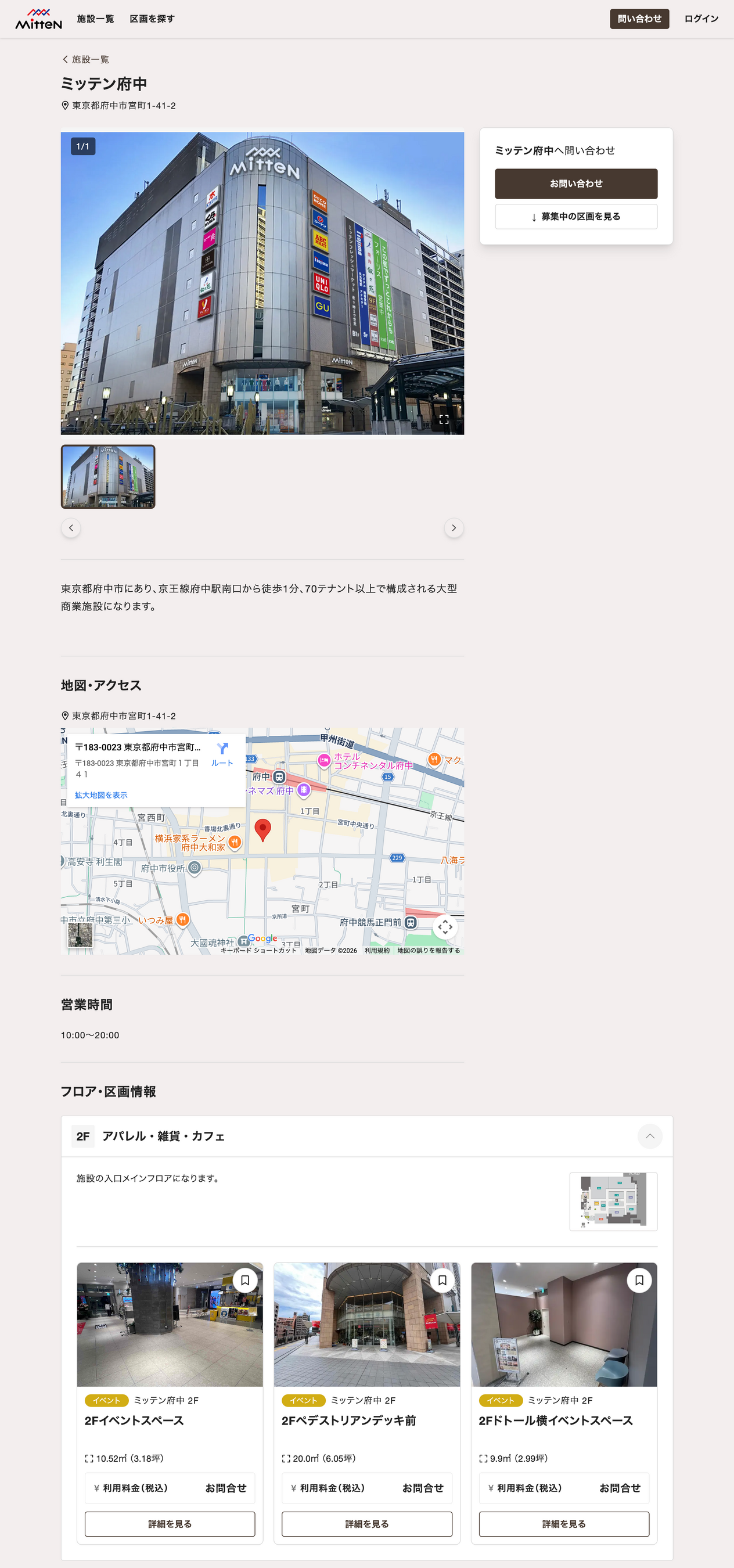Tap the dark 問い合わせ header button
This screenshot has height=1568, width=734.
(639, 19)
